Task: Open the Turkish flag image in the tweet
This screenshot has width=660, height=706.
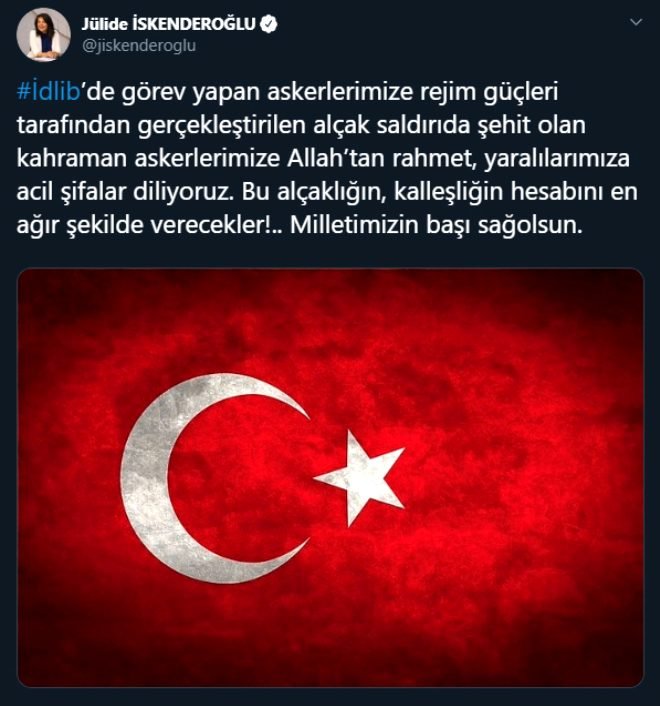Action: (330, 478)
